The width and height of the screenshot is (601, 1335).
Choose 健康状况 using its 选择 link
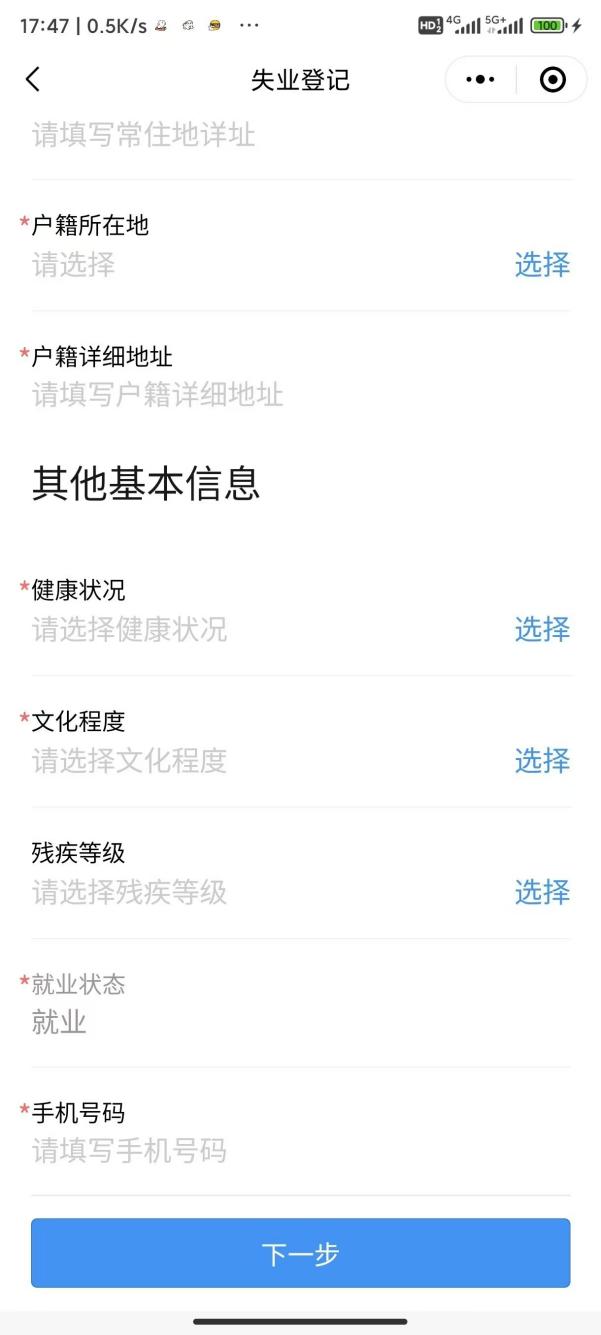click(x=542, y=630)
